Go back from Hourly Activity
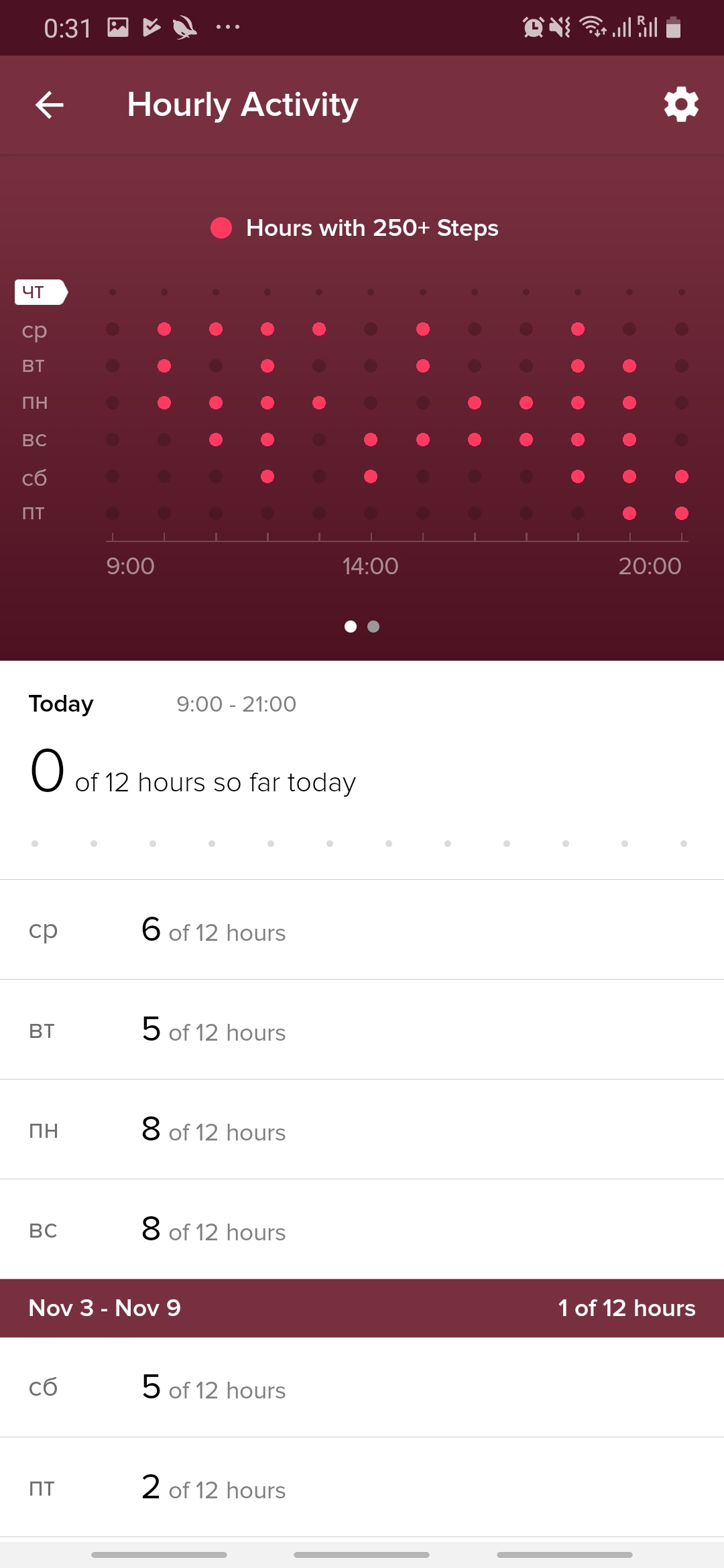 tap(50, 105)
